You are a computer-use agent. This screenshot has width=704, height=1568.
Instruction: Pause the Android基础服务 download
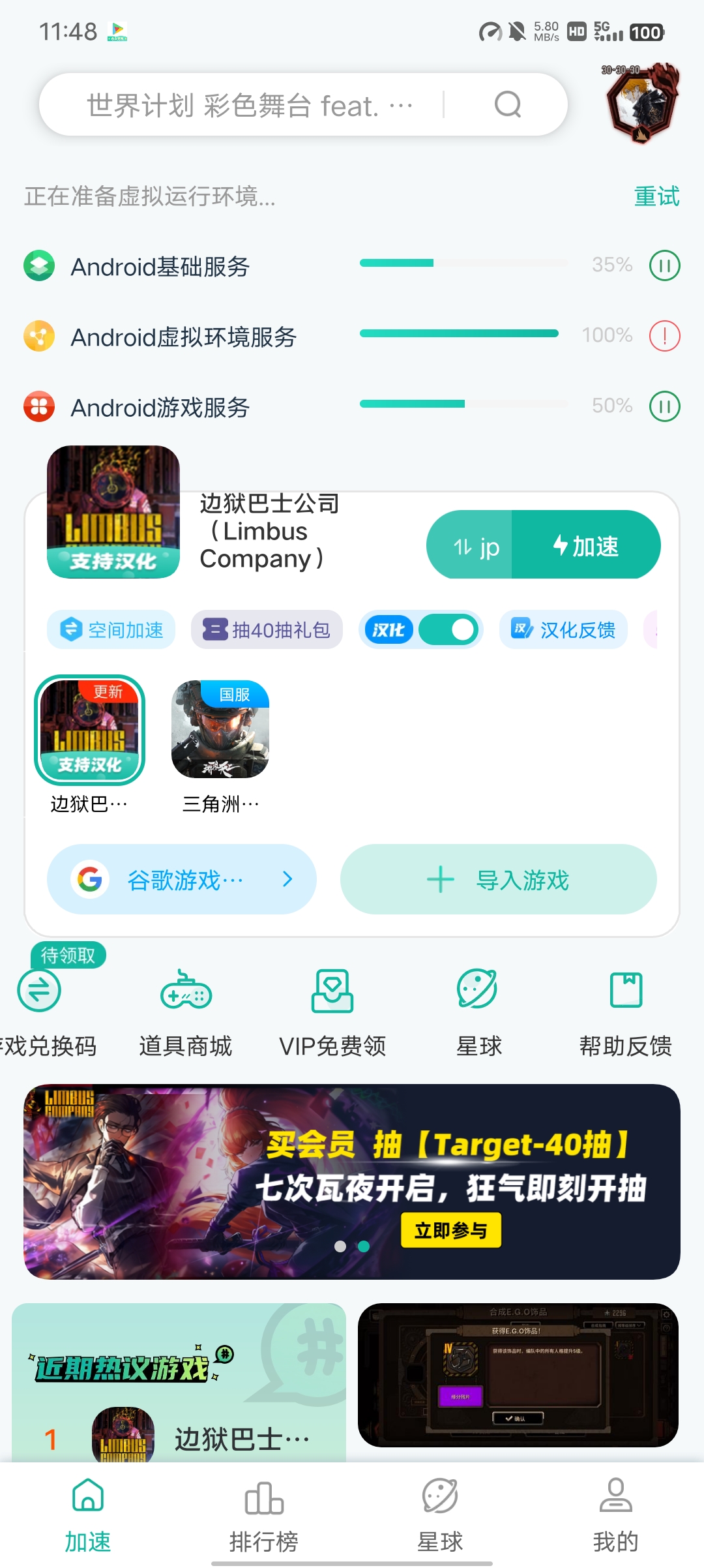coord(664,266)
